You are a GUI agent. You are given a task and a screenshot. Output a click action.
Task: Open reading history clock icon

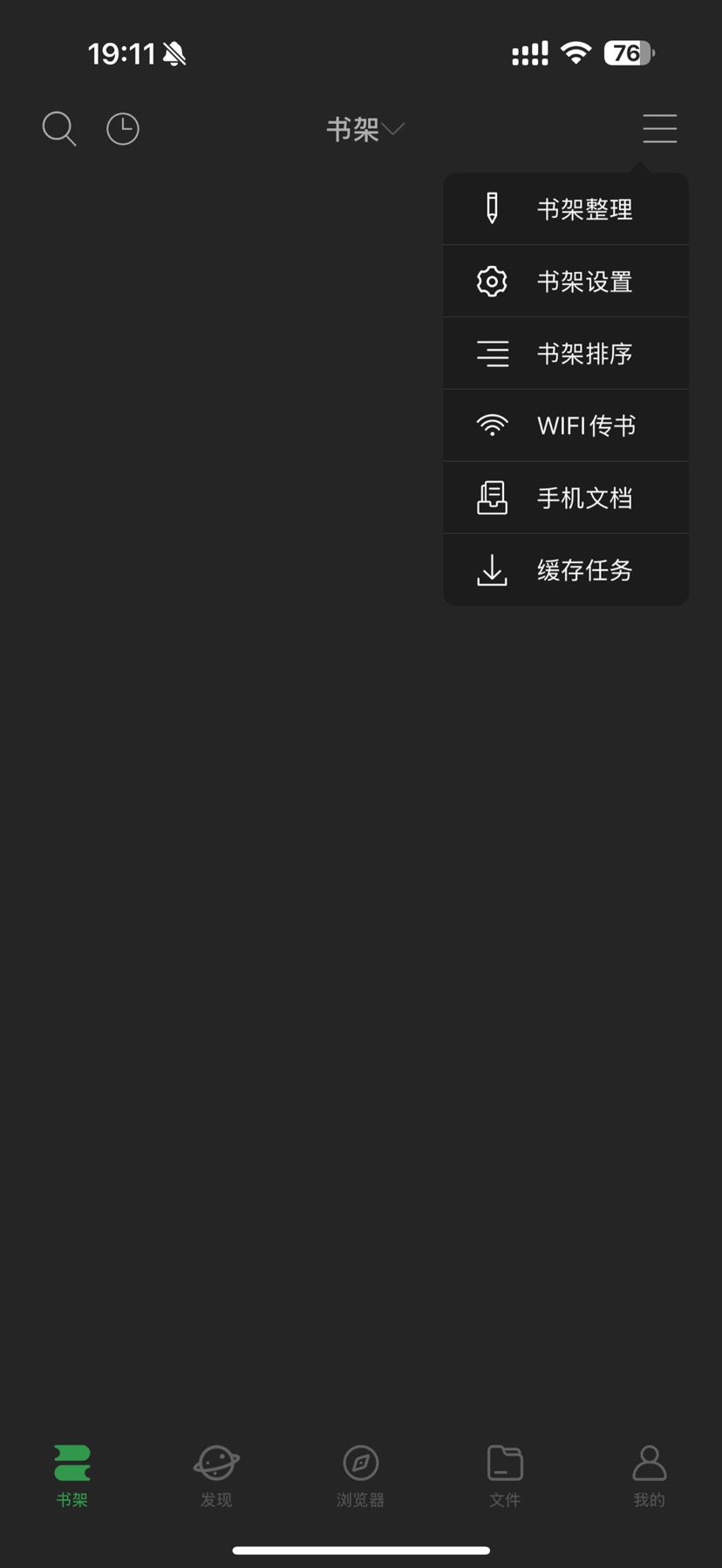point(123,129)
